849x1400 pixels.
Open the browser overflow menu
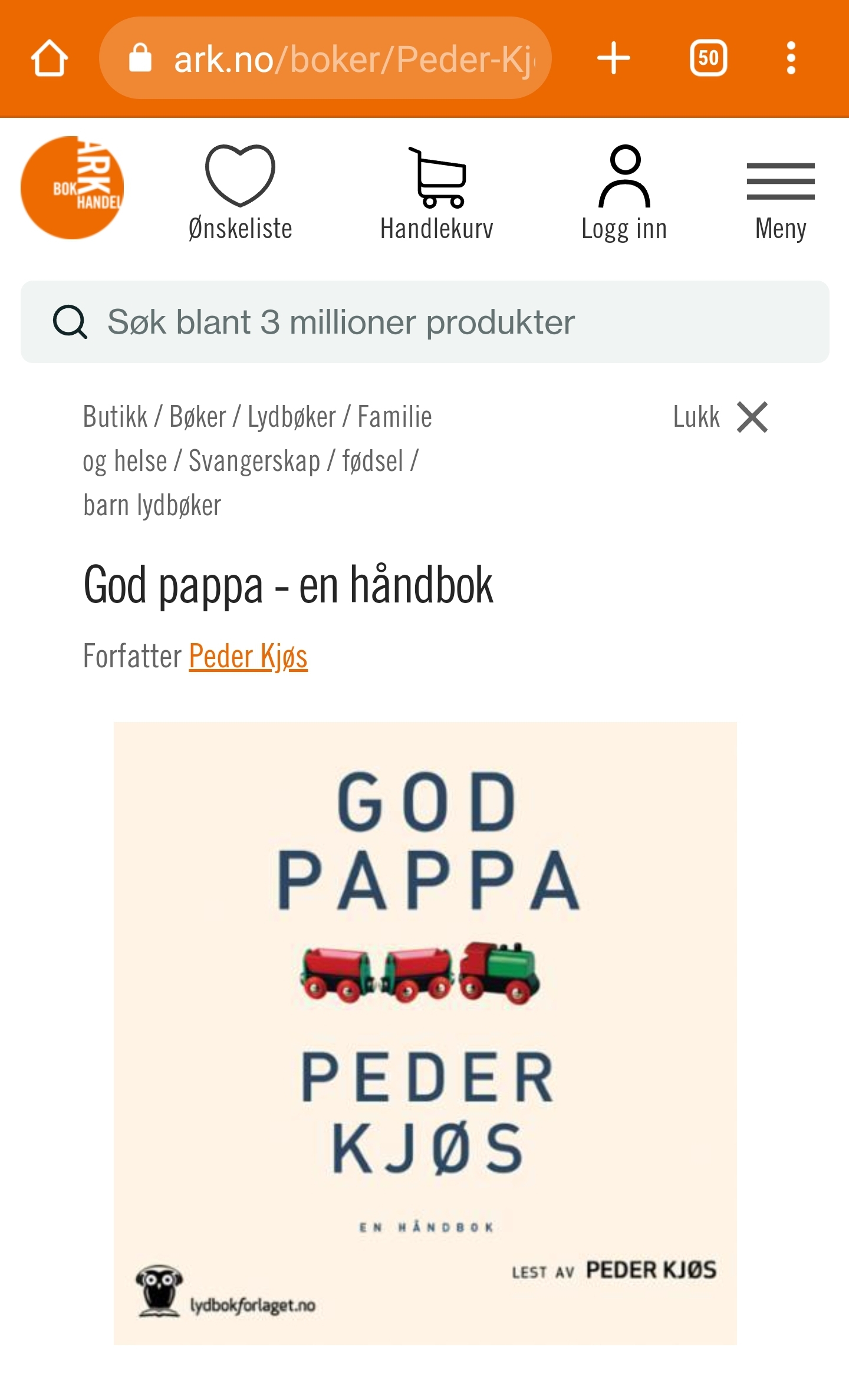coord(791,58)
